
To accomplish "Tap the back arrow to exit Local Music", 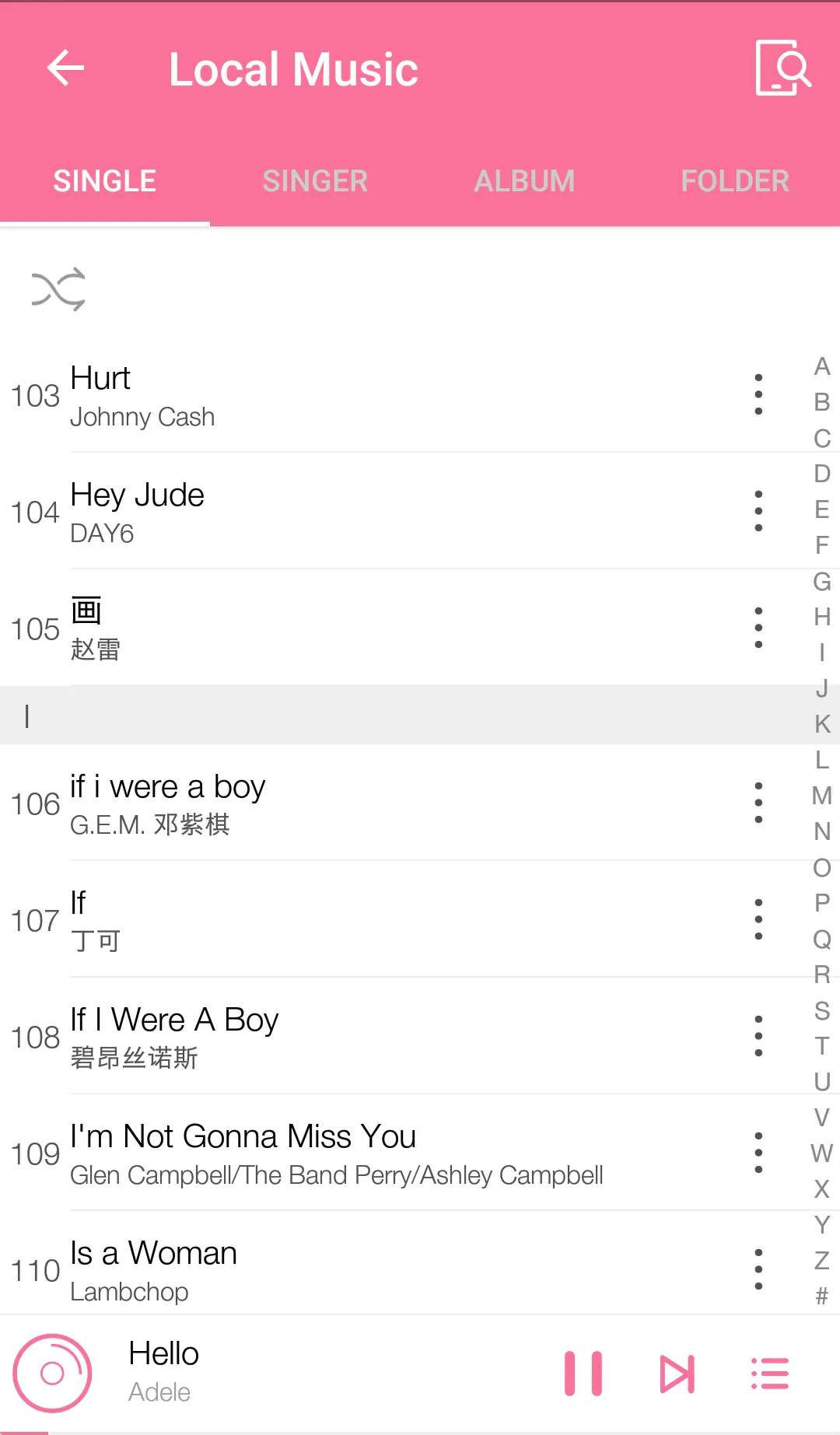I will point(66,68).
